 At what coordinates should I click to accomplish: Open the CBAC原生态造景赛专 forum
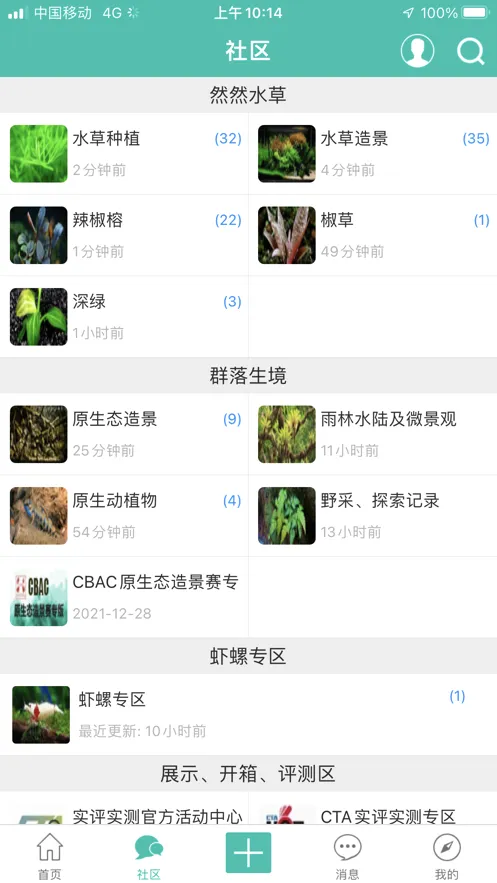(124, 597)
